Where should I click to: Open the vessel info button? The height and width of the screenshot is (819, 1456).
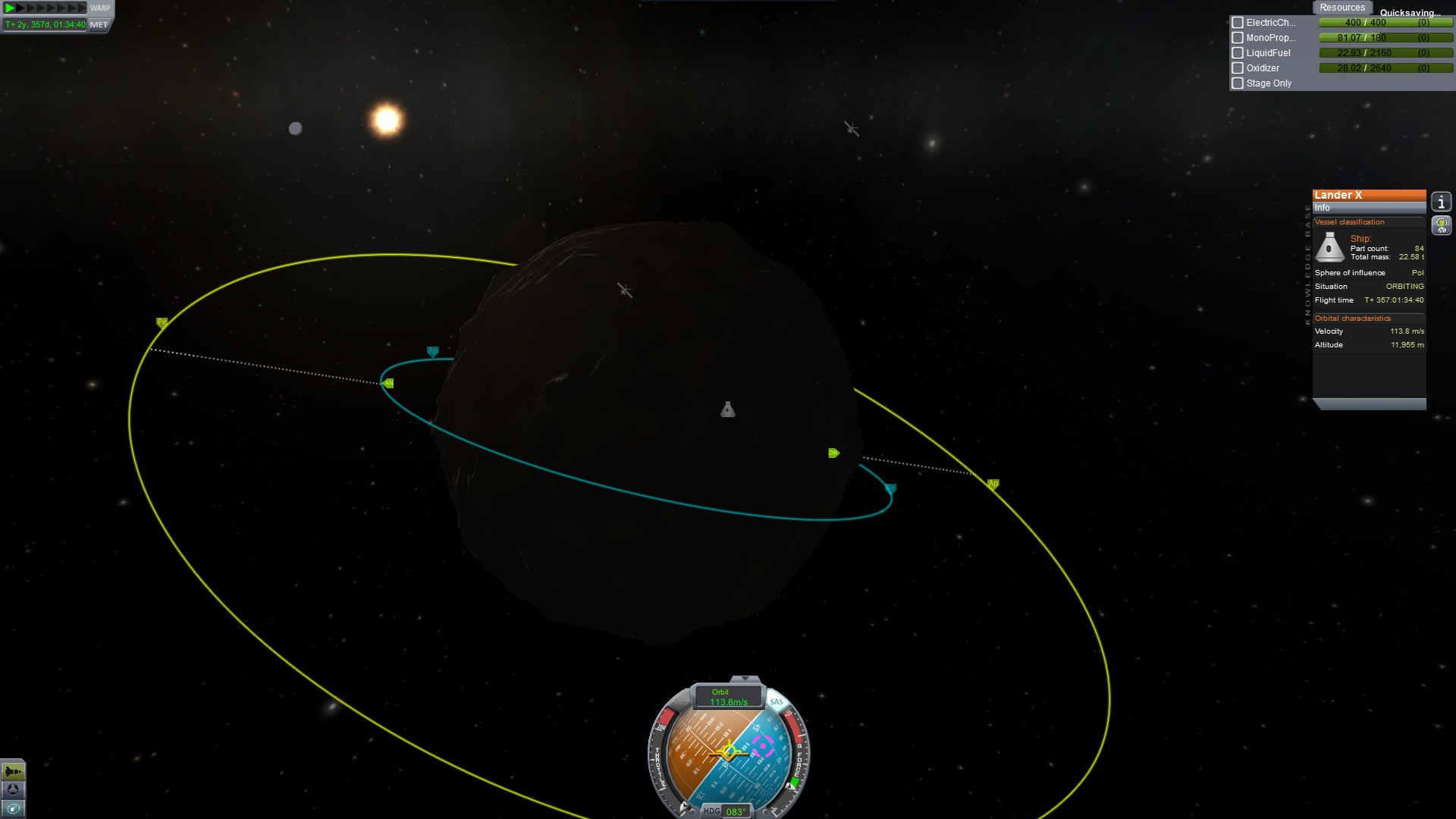click(x=1441, y=202)
